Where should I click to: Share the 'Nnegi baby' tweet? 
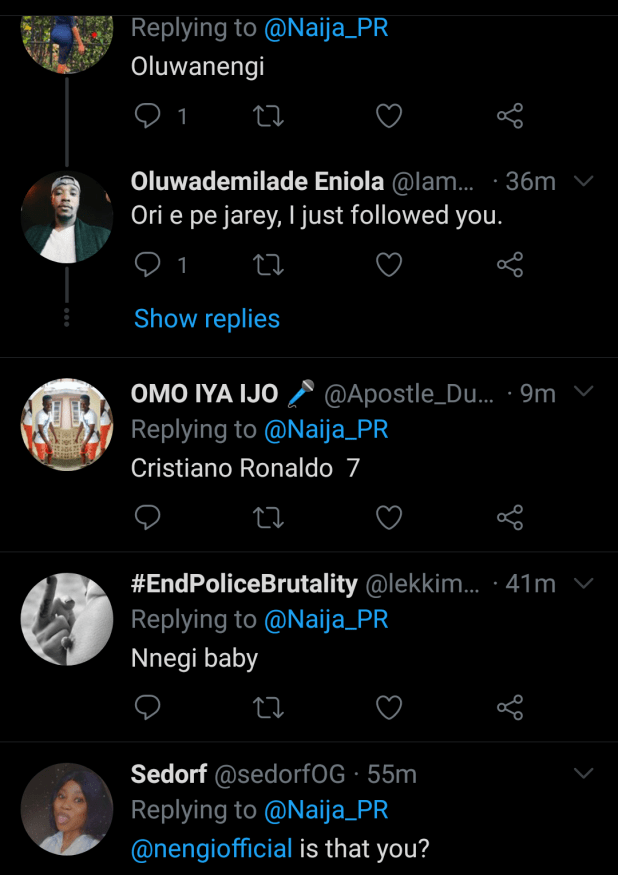pos(510,708)
